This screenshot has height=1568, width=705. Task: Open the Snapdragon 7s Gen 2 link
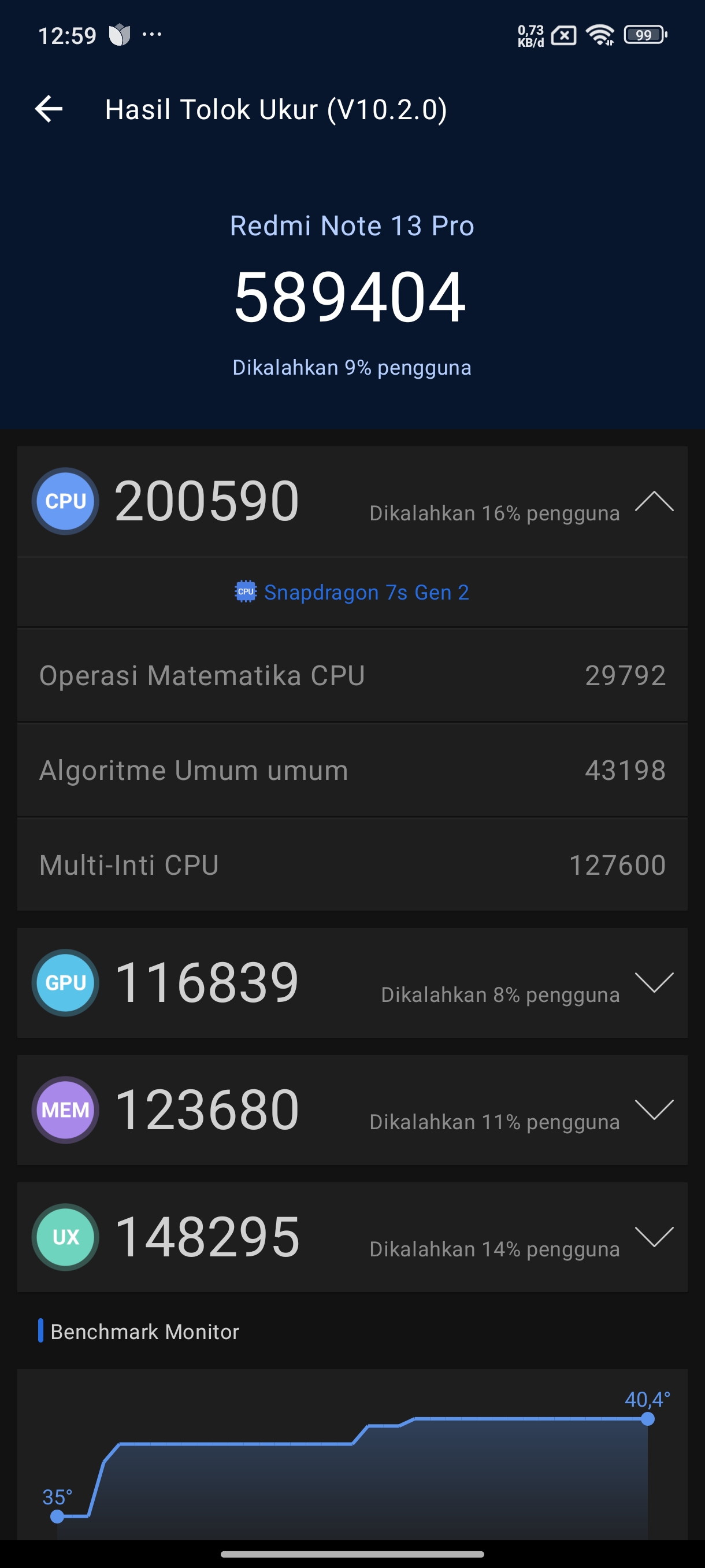point(351,591)
